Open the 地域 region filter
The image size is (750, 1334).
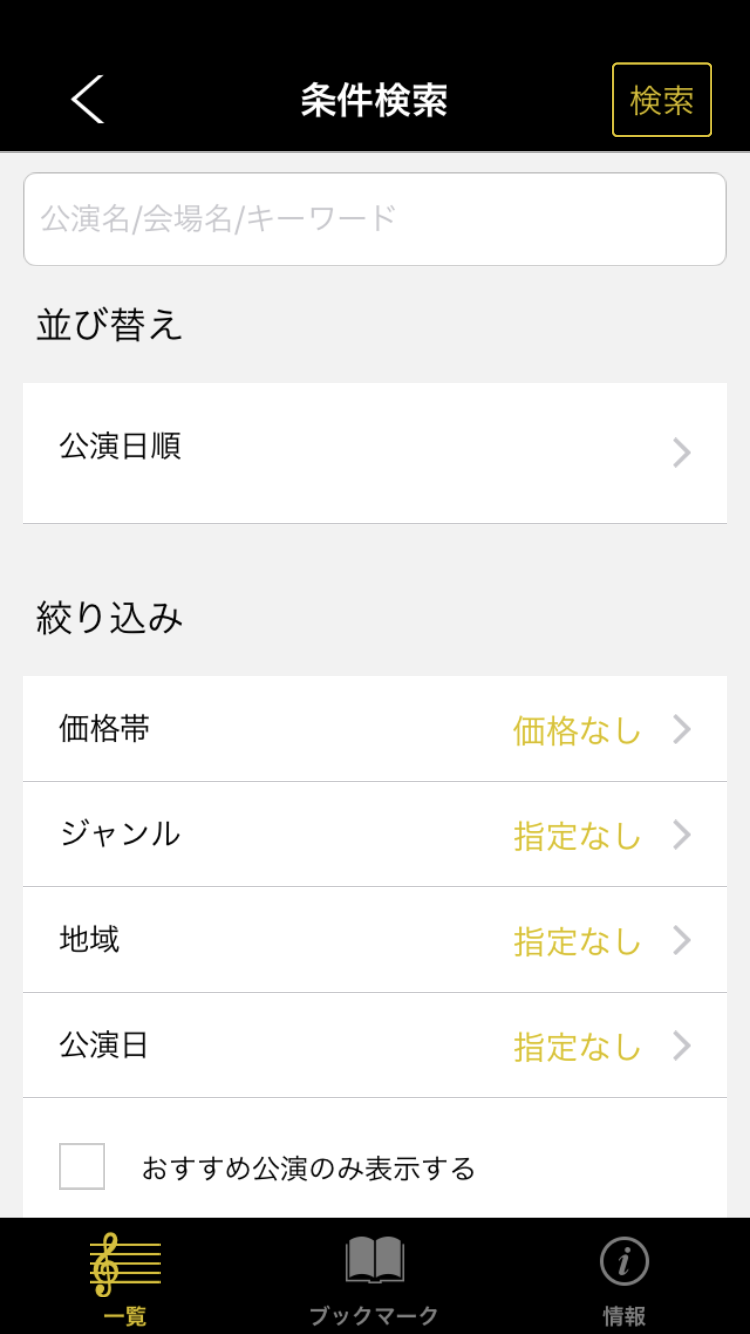(375, 940)
